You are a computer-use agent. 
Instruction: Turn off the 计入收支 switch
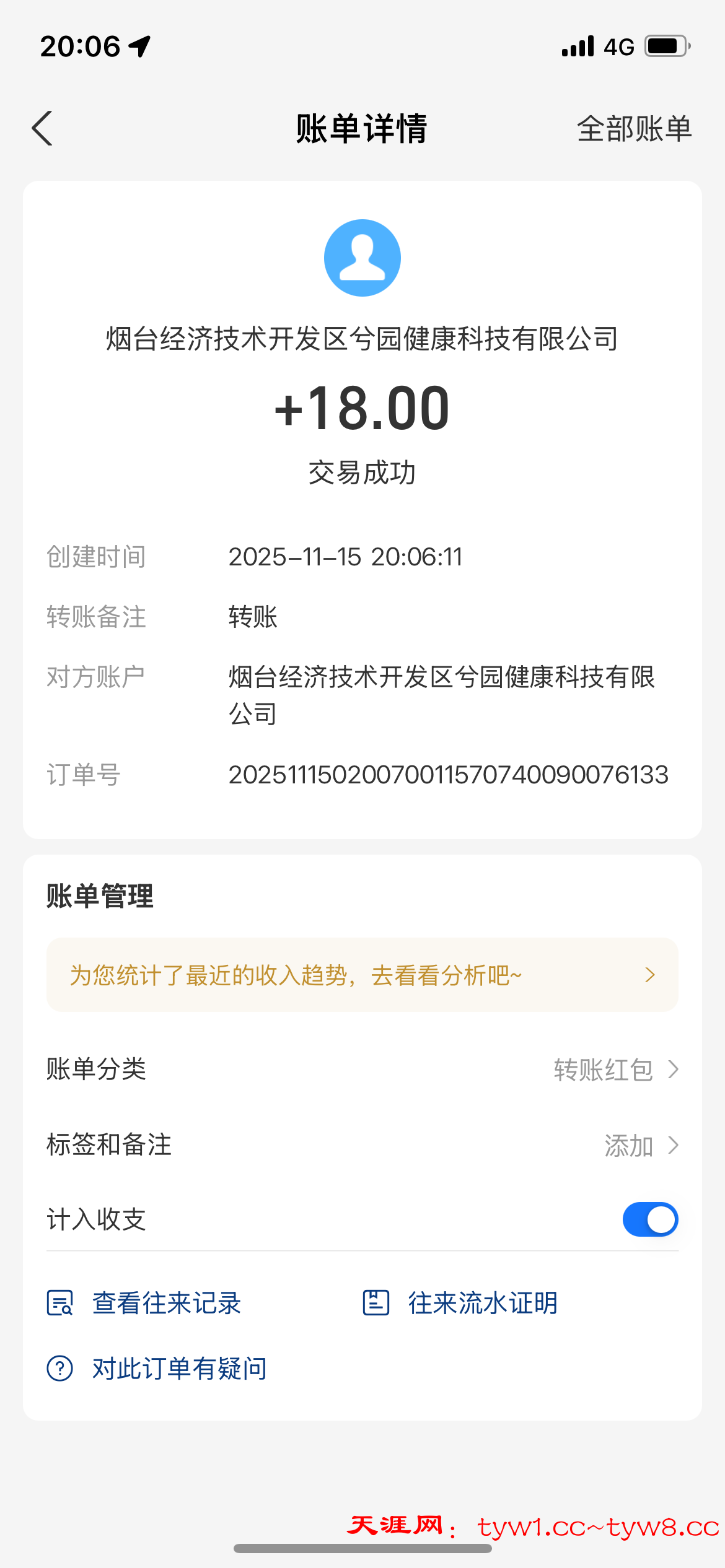click(649, 1219)
